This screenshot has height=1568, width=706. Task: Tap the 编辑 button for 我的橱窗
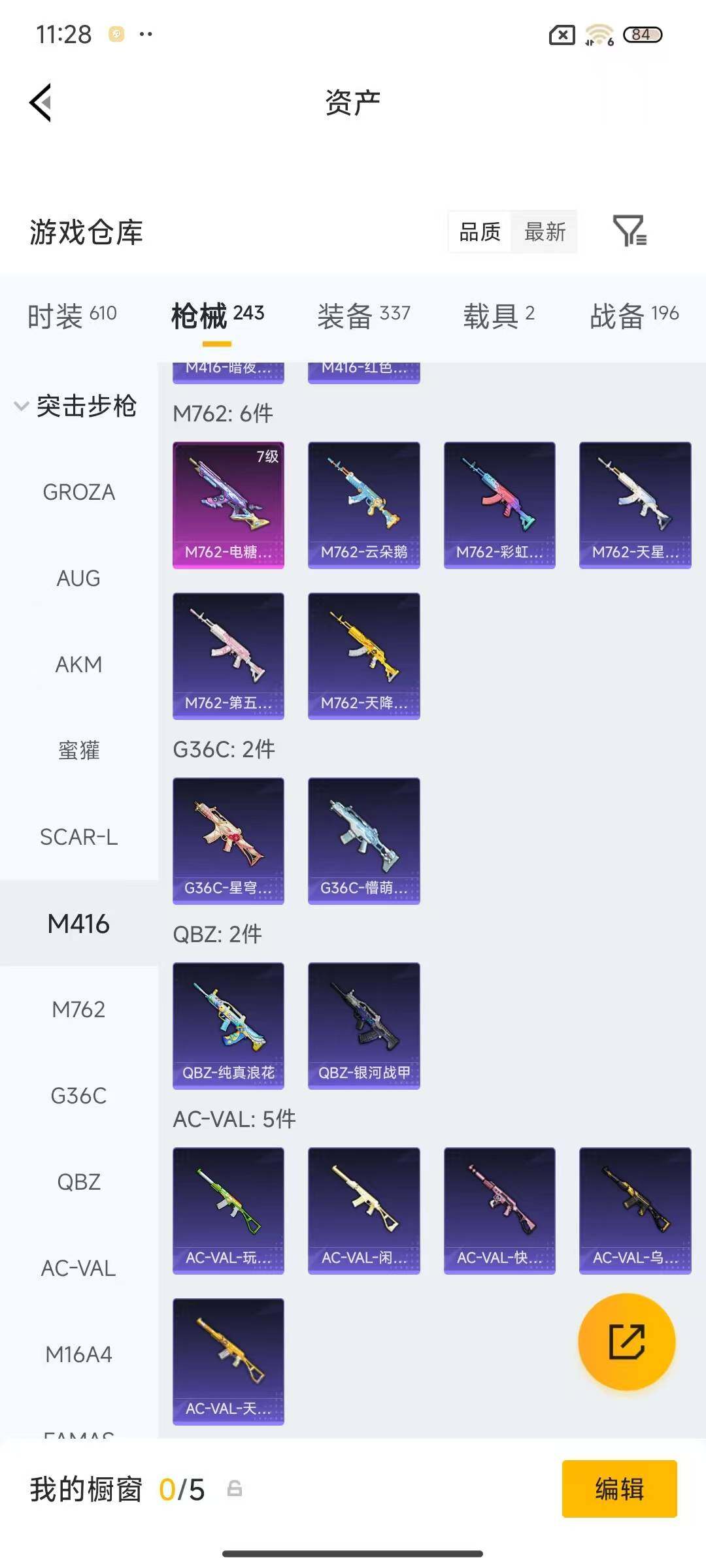point(619,1489)
